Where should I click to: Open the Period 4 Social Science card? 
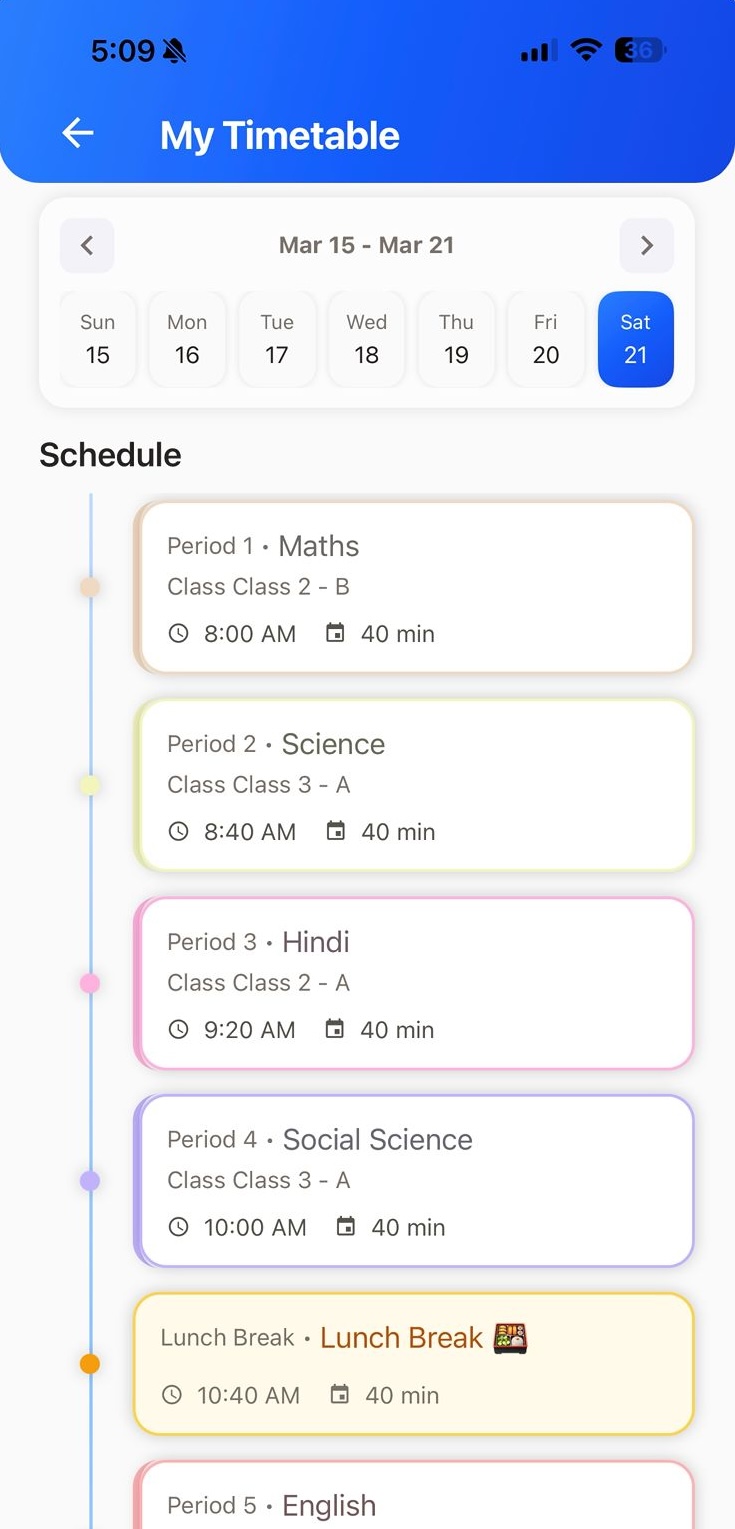coord(414,1180)
